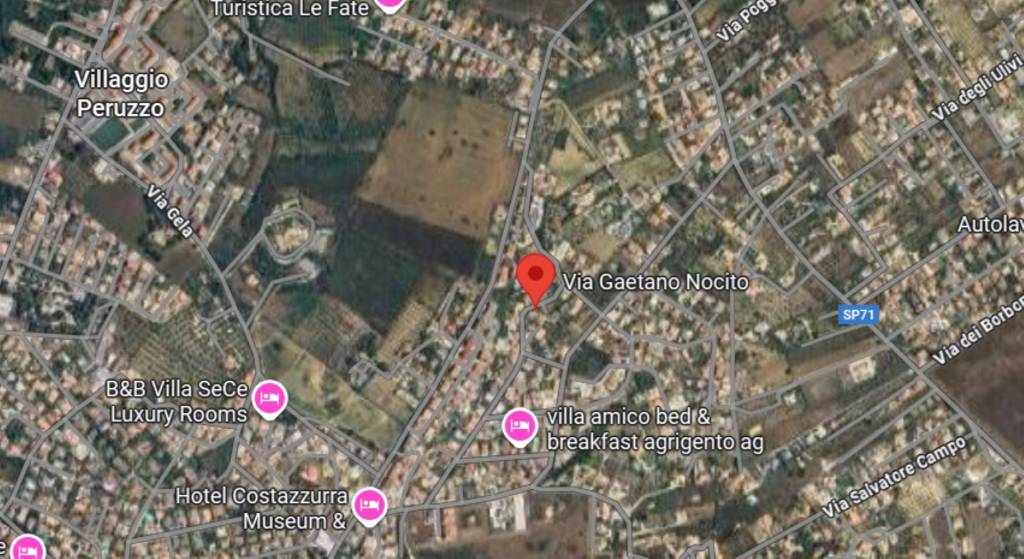This screenshot has width=1024, height=559.
Task: Open villa amico bed & breakfast marker
Action: point(518,426)
